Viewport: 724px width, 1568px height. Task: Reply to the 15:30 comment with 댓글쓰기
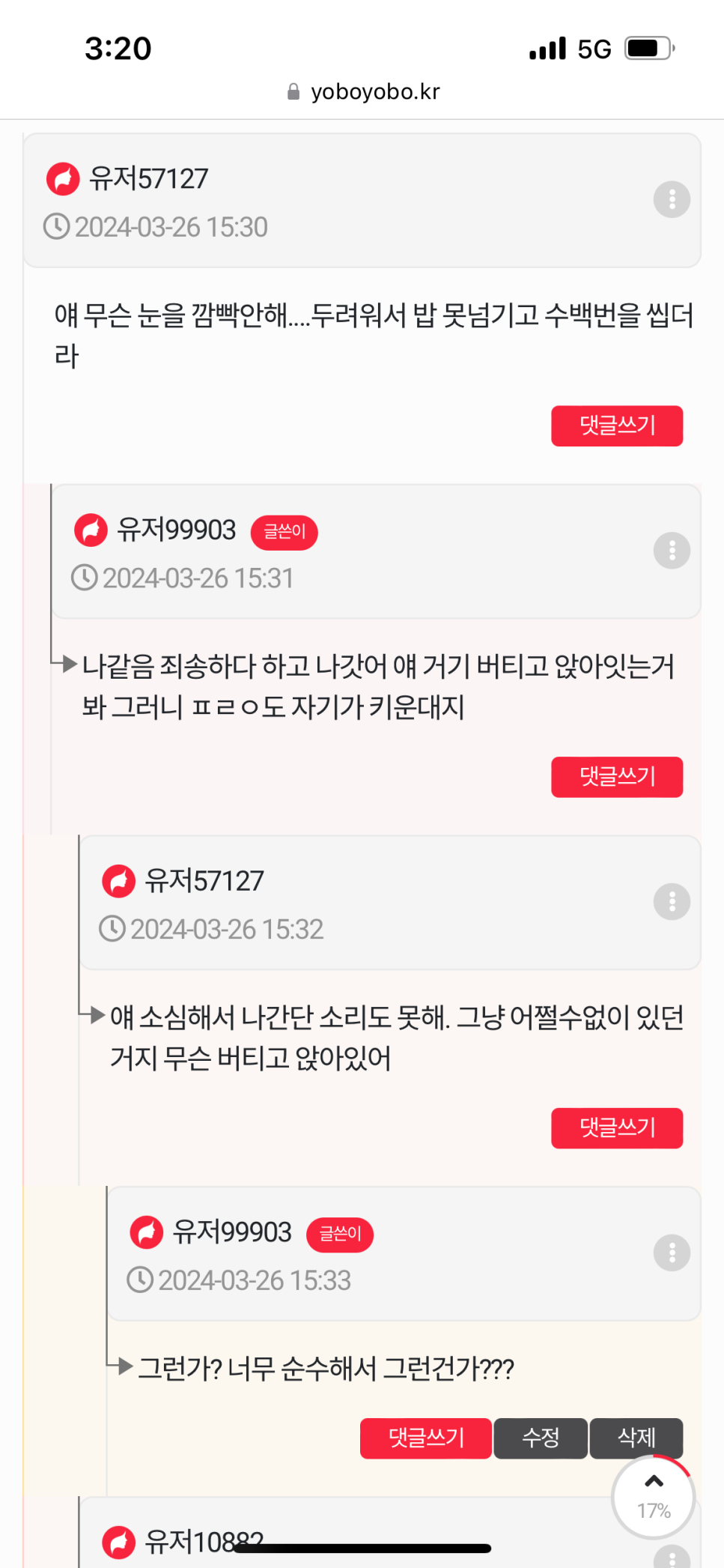(617, 426)
